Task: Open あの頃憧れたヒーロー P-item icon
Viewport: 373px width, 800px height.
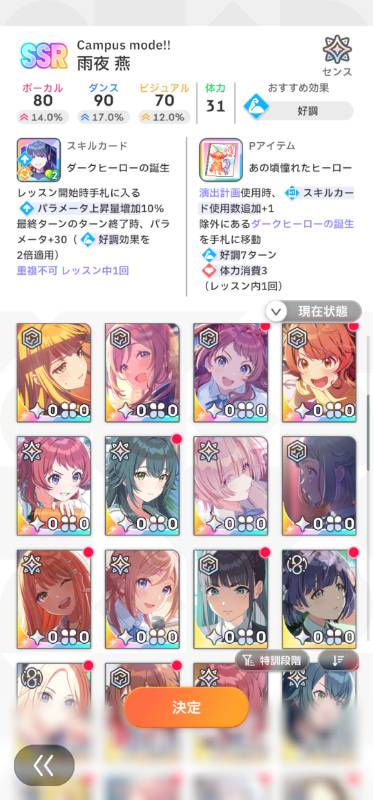Action: pos(221,160)
